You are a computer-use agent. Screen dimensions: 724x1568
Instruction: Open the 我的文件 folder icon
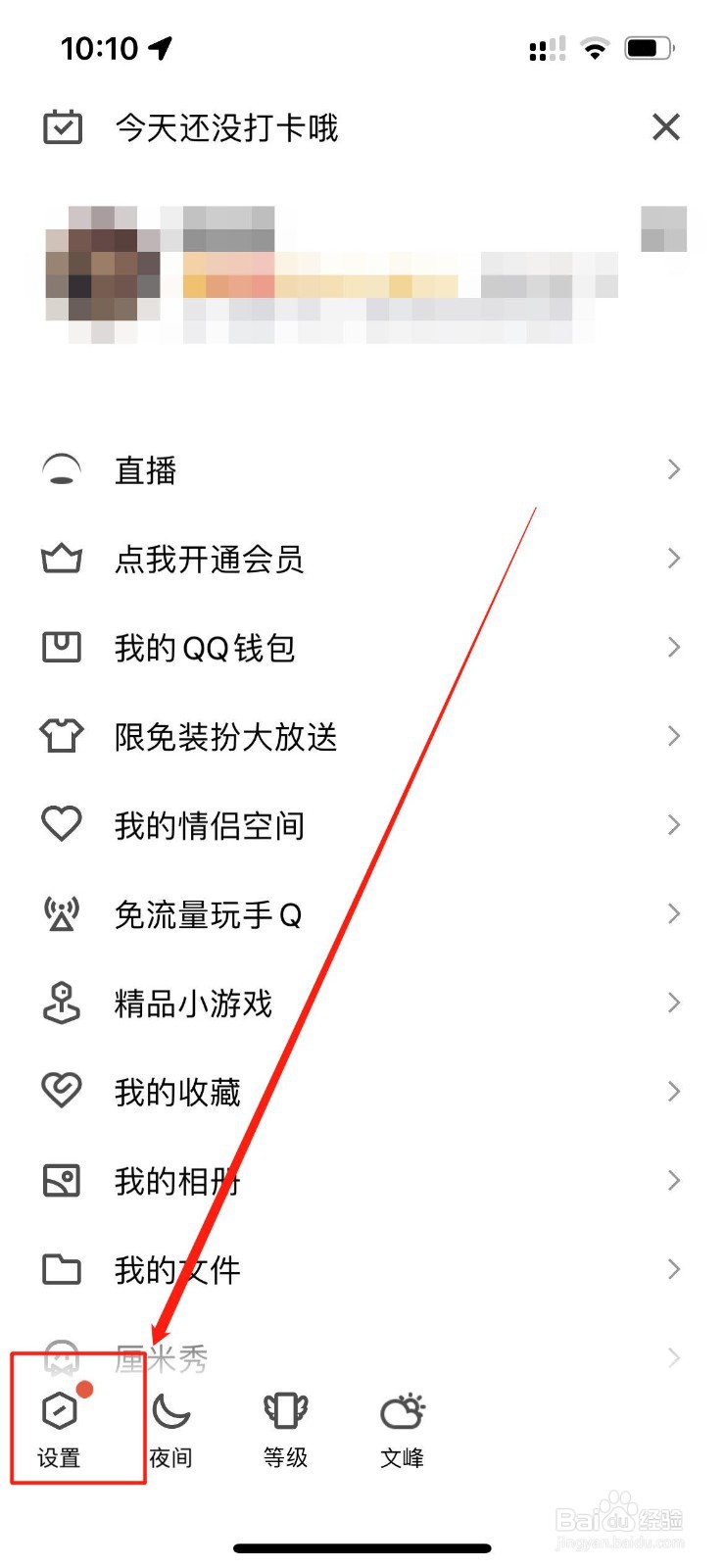pos(61,1269)
